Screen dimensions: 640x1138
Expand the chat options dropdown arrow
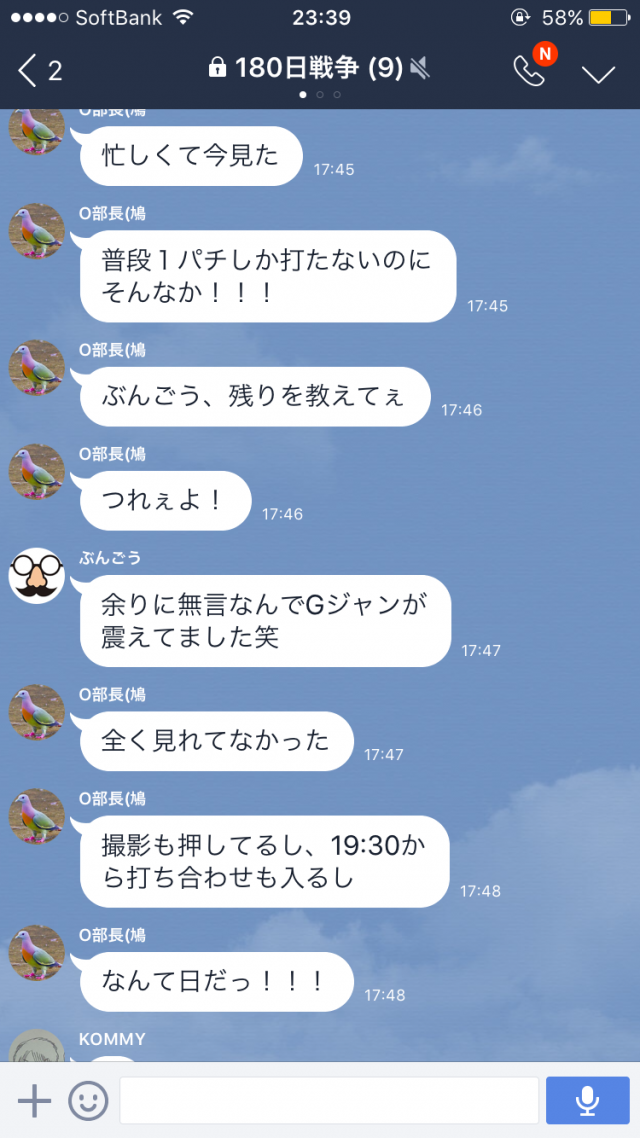coord(599,73)
